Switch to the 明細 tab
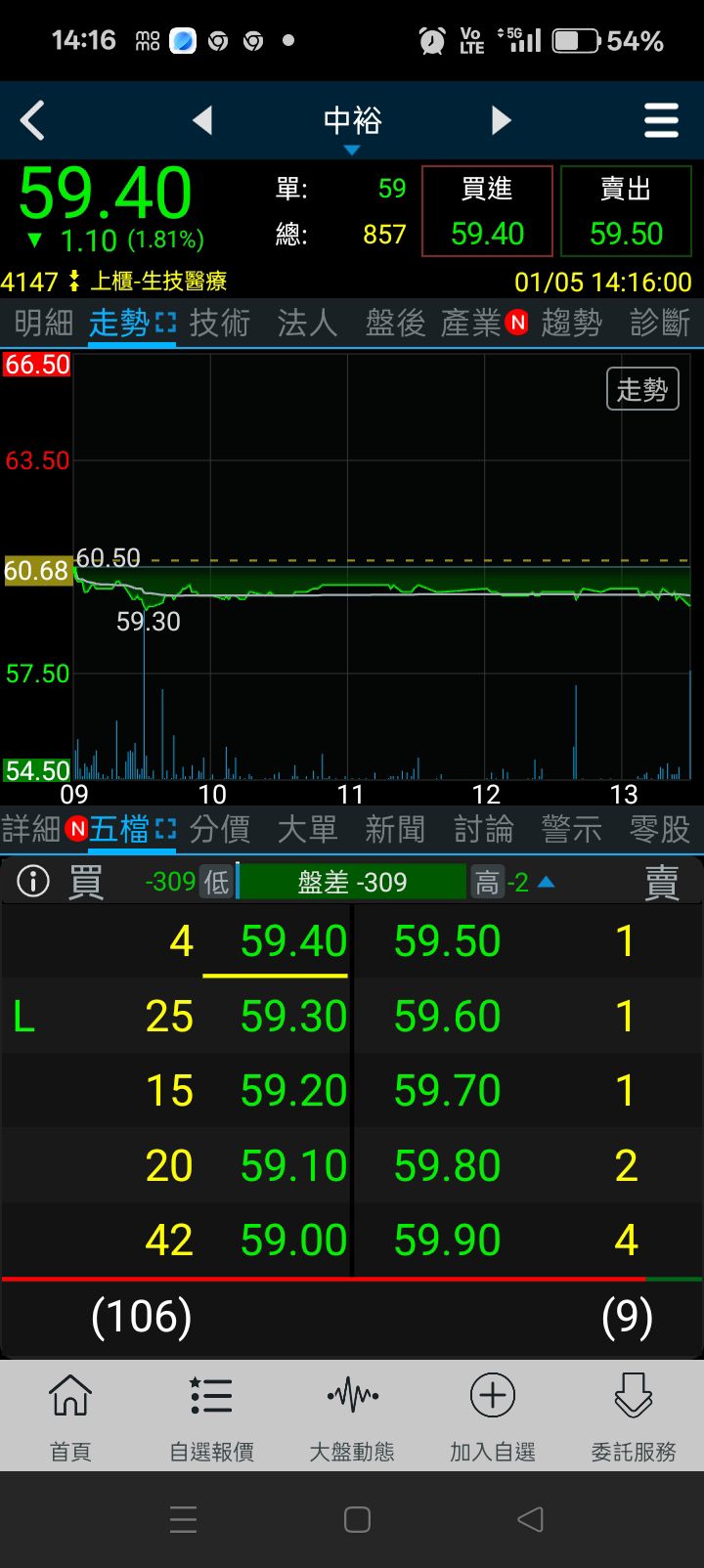The width and height of the screenshot is (704, 1568). 43,324
